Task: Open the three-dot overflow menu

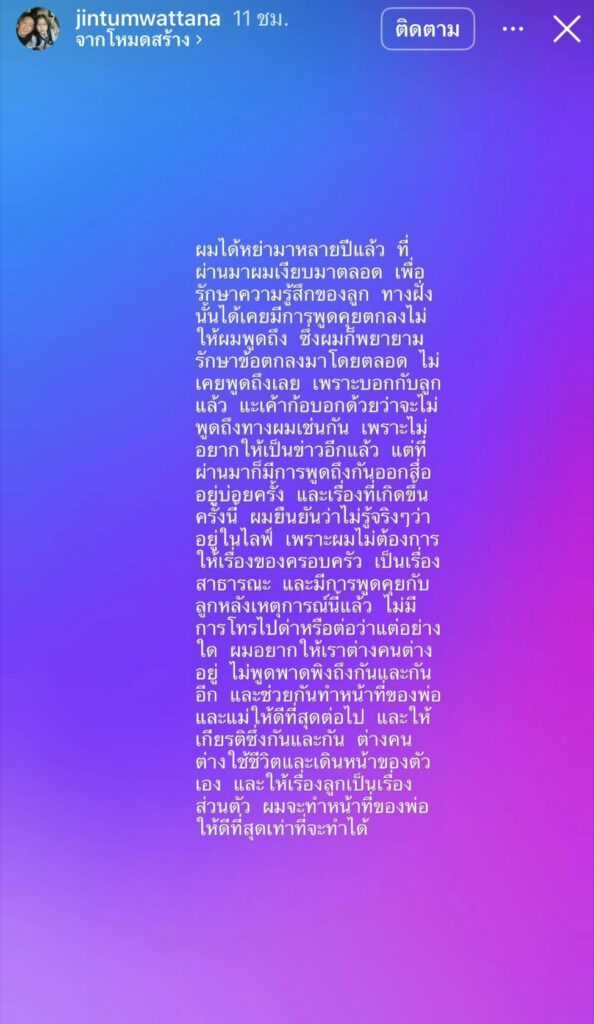Action: point(513,29)
